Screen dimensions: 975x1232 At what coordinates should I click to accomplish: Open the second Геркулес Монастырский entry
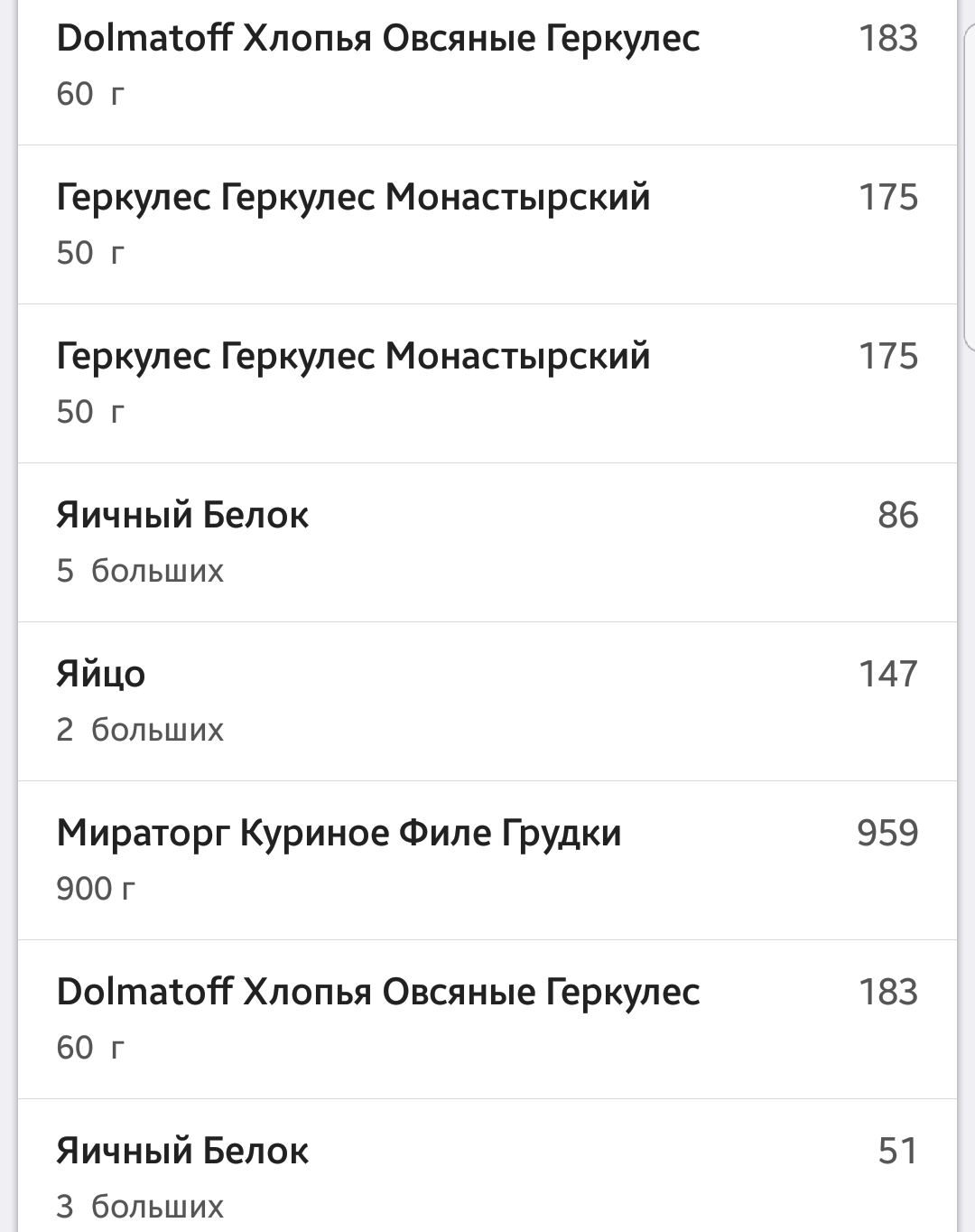point(355,354)
